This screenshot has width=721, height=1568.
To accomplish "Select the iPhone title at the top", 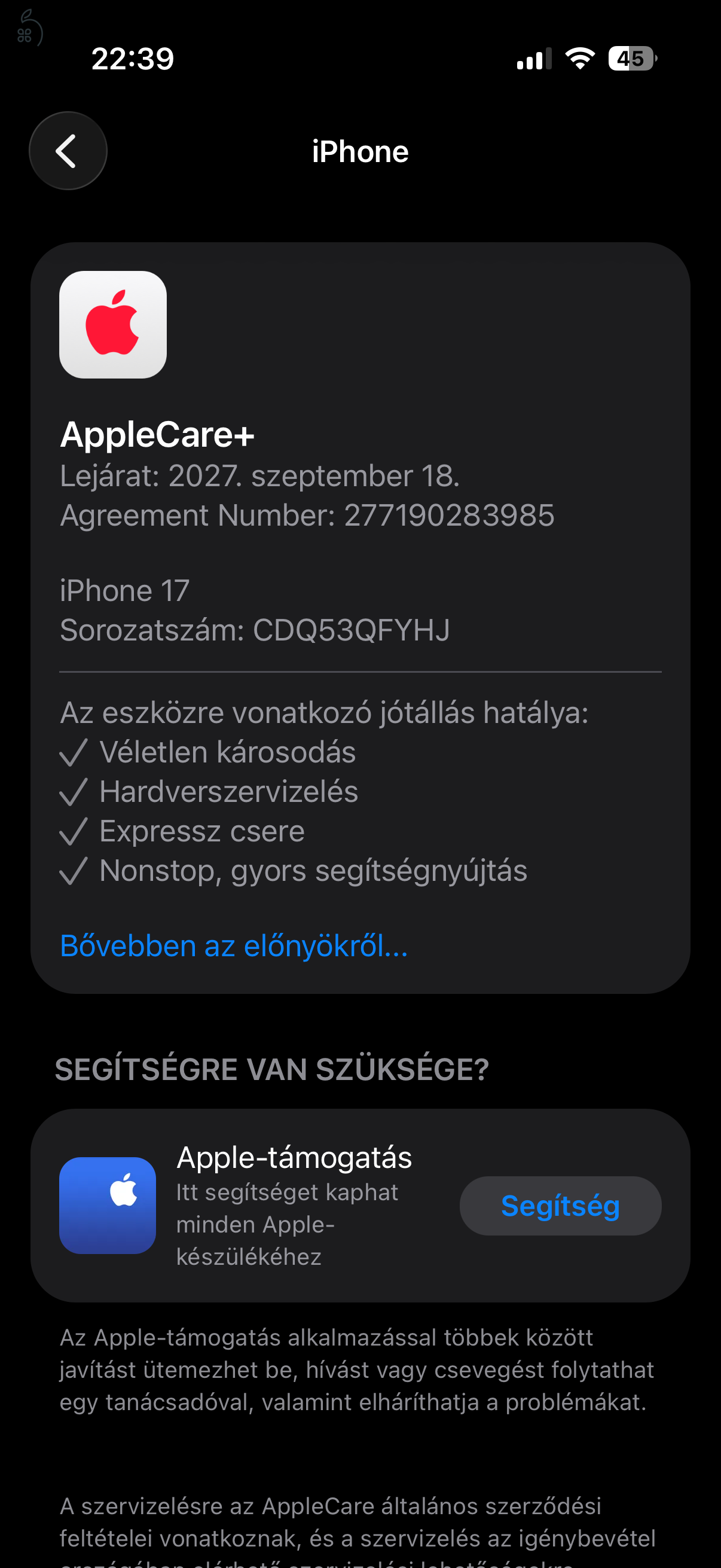I will (360, 151).
